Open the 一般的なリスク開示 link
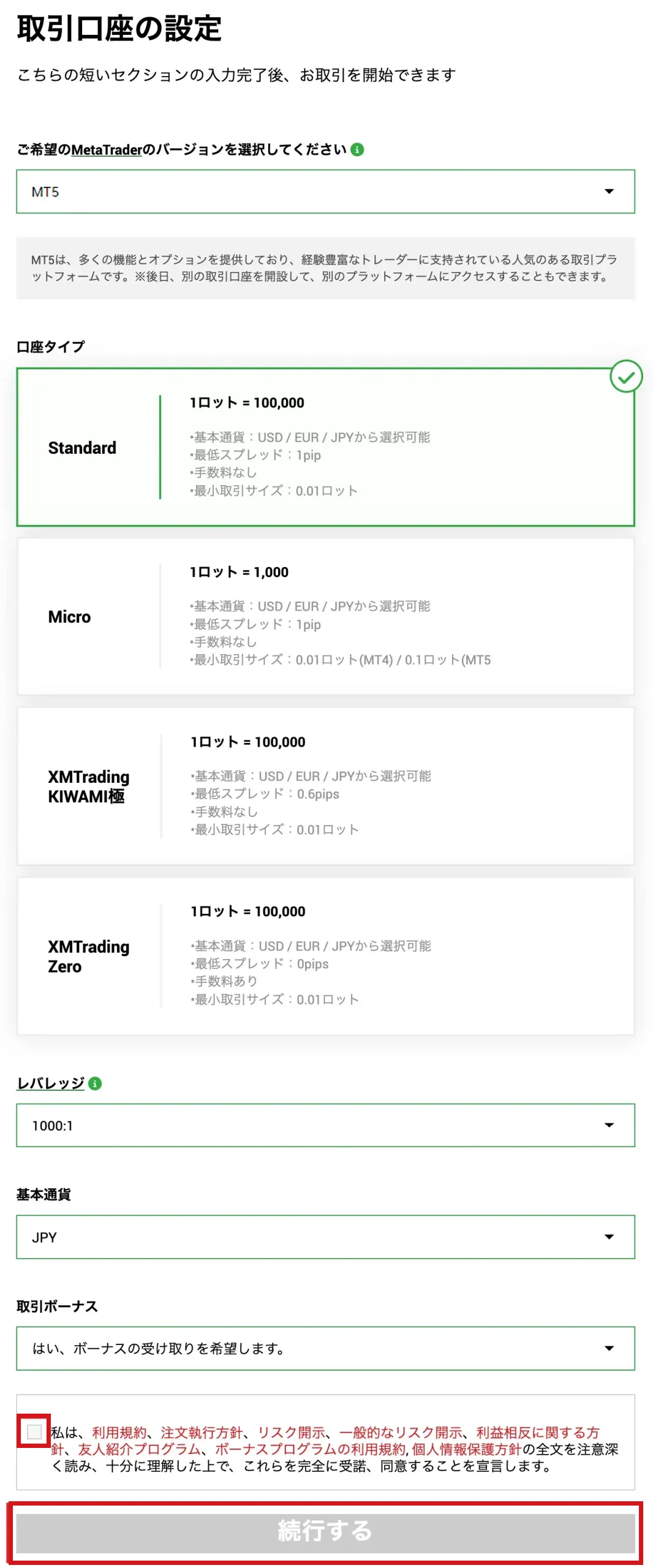 (401, 1433)
